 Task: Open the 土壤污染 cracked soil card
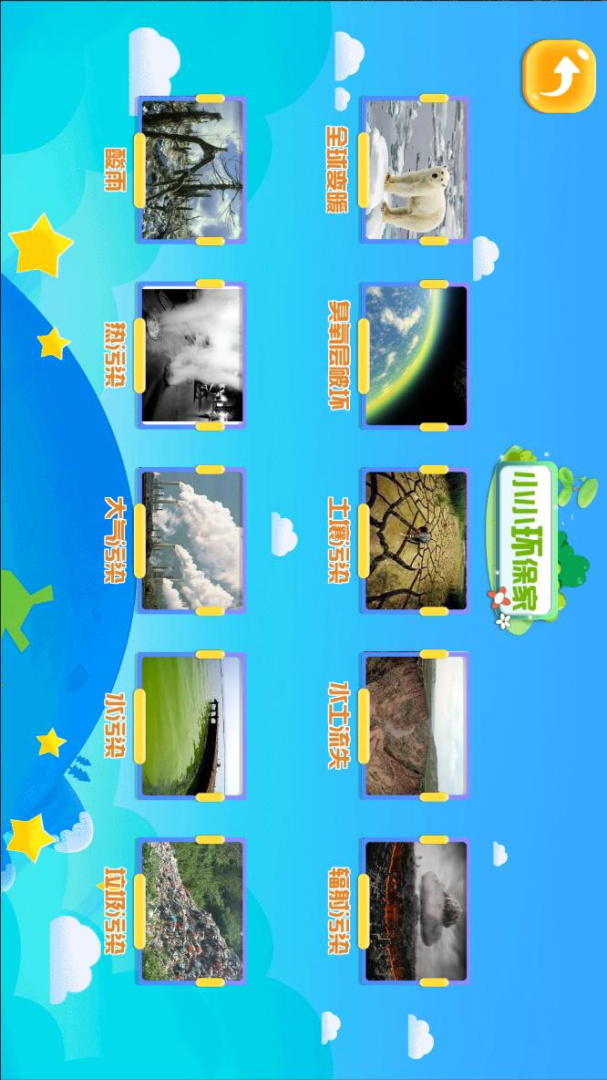coord(414,540)
